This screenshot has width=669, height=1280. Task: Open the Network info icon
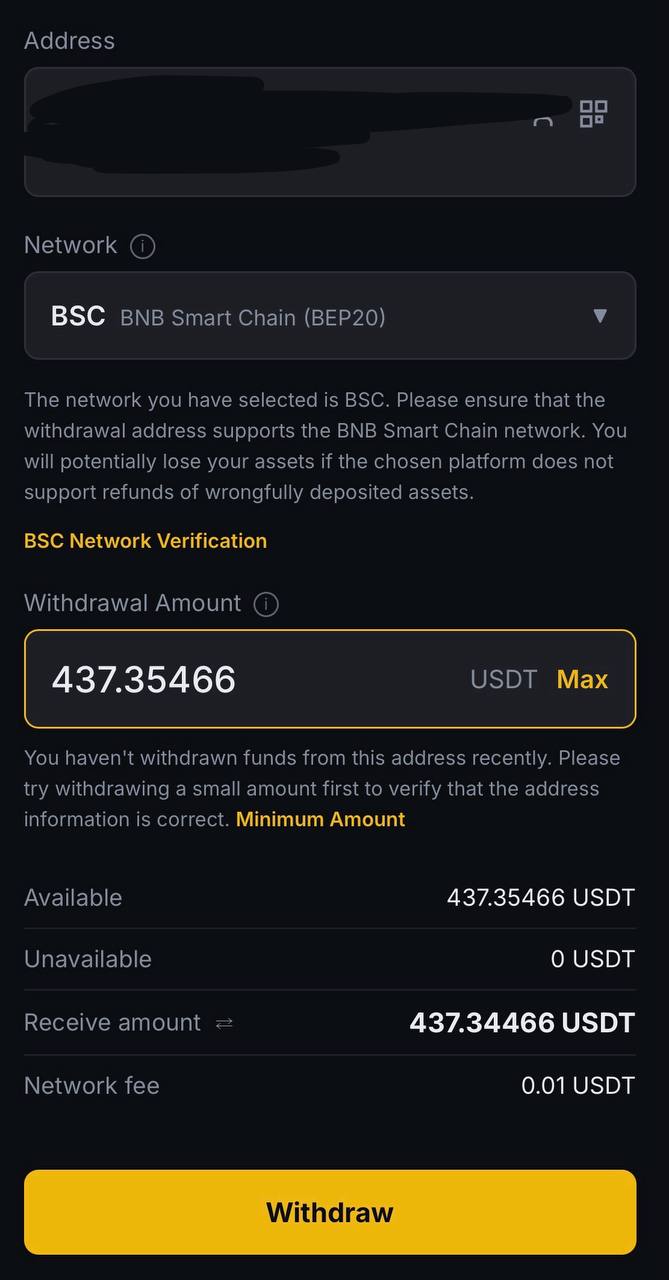(143, 246)
